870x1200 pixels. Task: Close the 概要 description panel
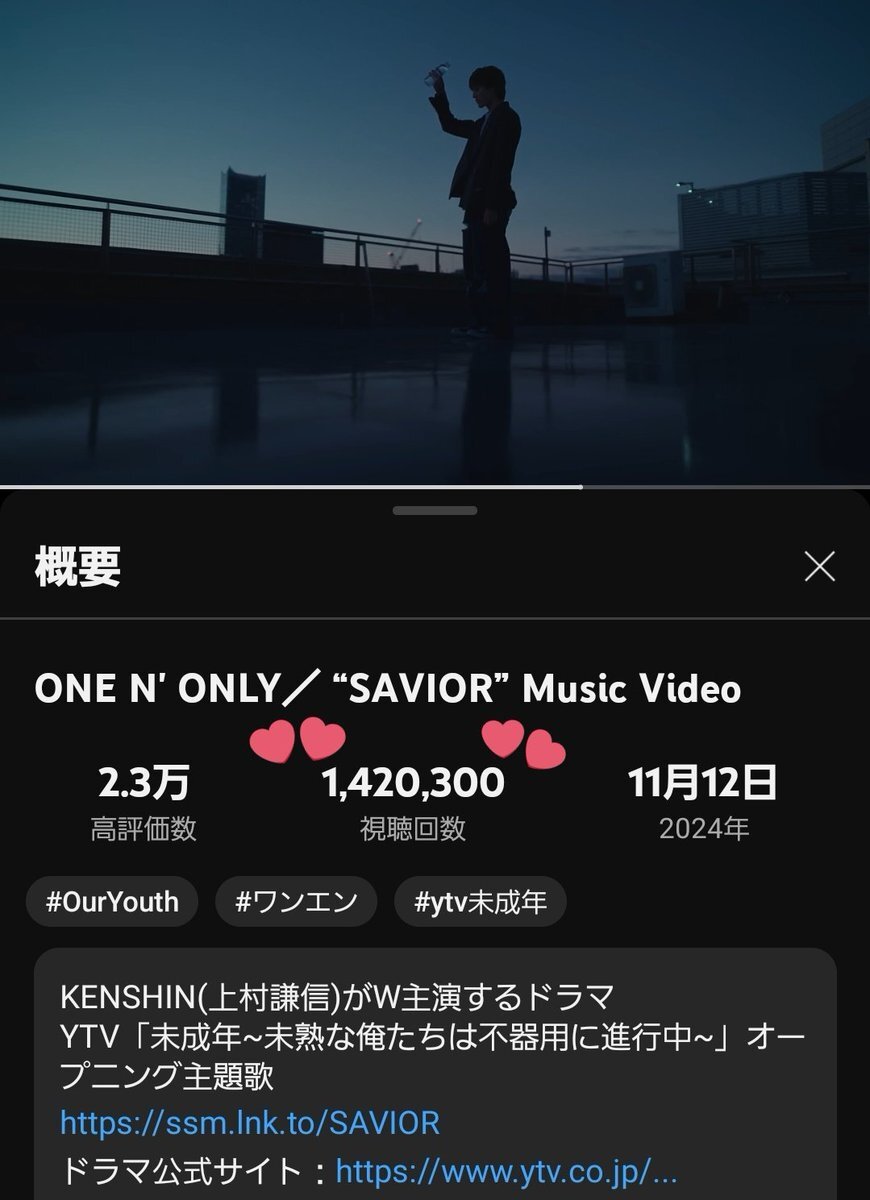click(819, 567)
